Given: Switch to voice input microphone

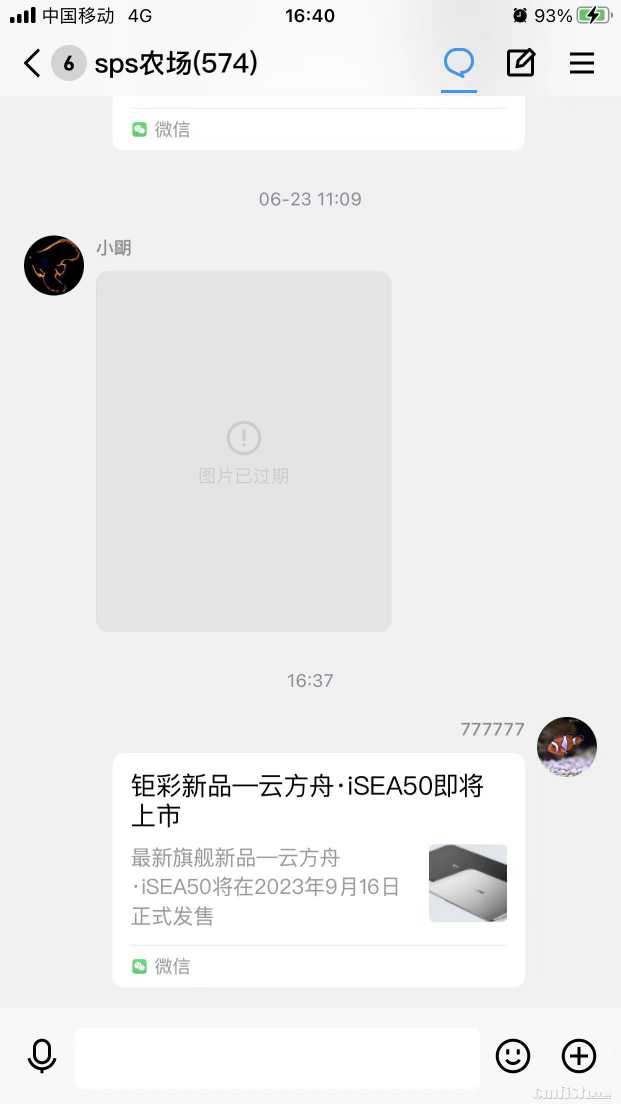Looking at the screenshot, I should pos(42,1056).
